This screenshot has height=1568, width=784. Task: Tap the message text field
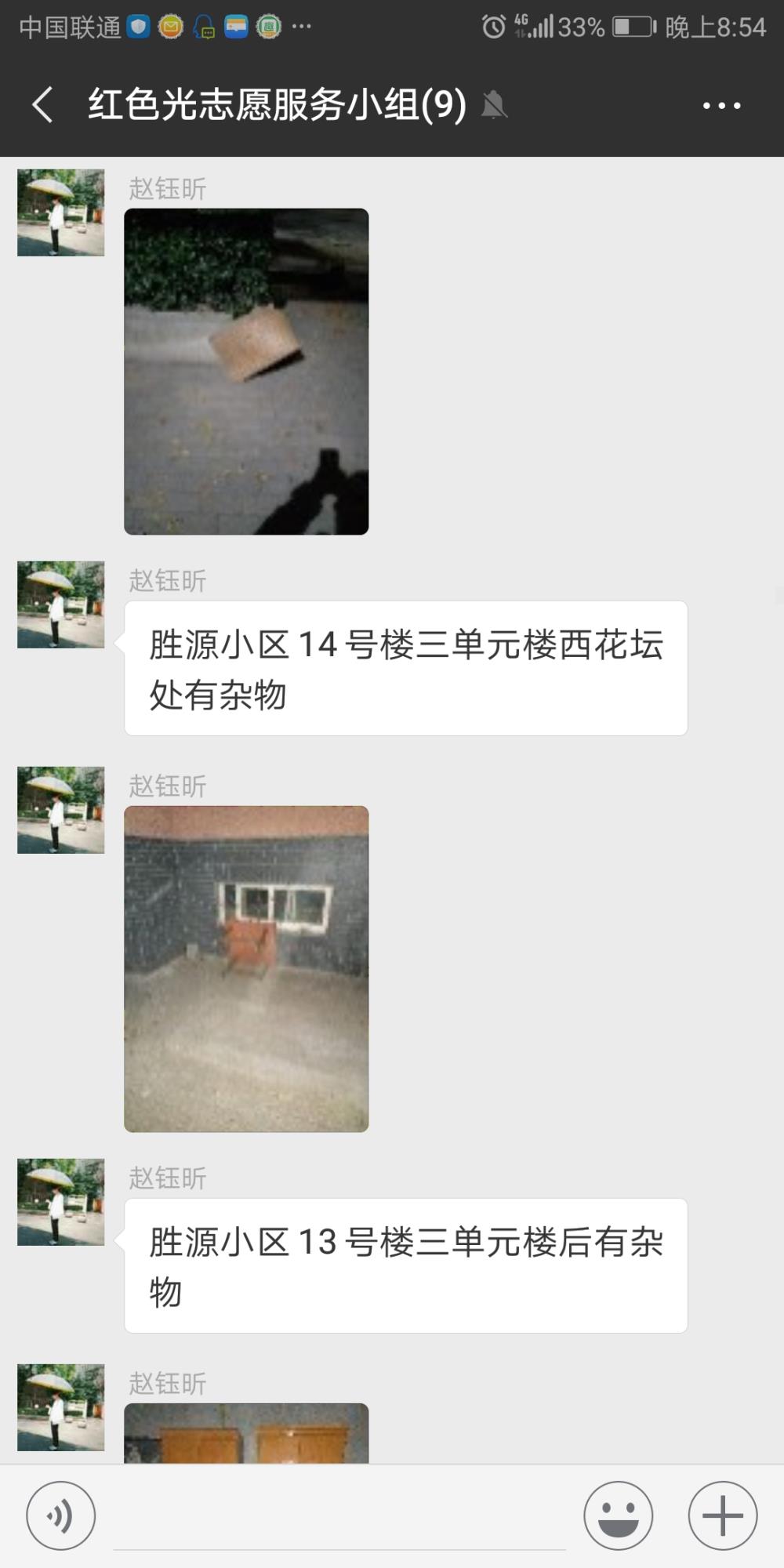click(x=339, y=1516)
